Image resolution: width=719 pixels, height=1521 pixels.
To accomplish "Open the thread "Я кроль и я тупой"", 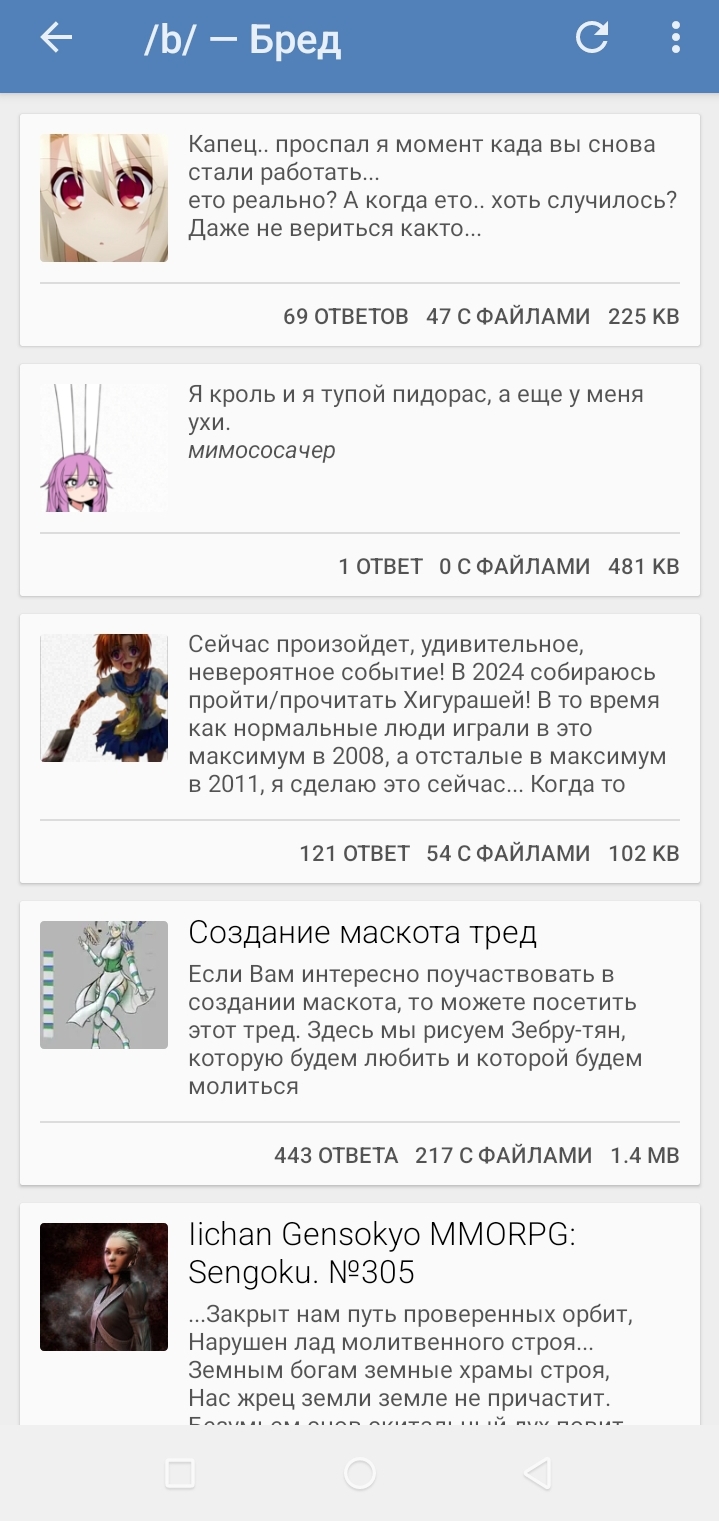I will click(x=360, y=480).
